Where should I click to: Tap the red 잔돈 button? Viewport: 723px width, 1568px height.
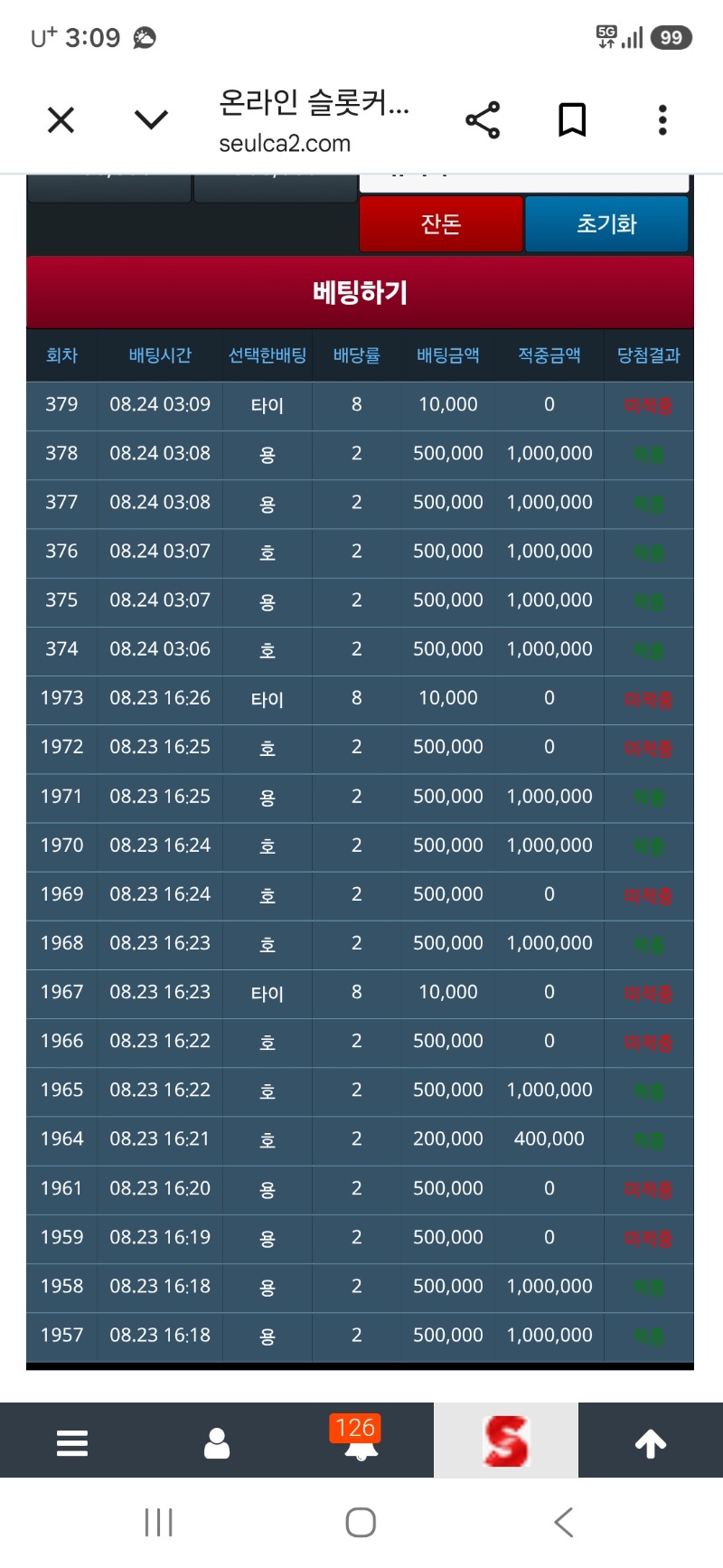click(x=441, y=223)
